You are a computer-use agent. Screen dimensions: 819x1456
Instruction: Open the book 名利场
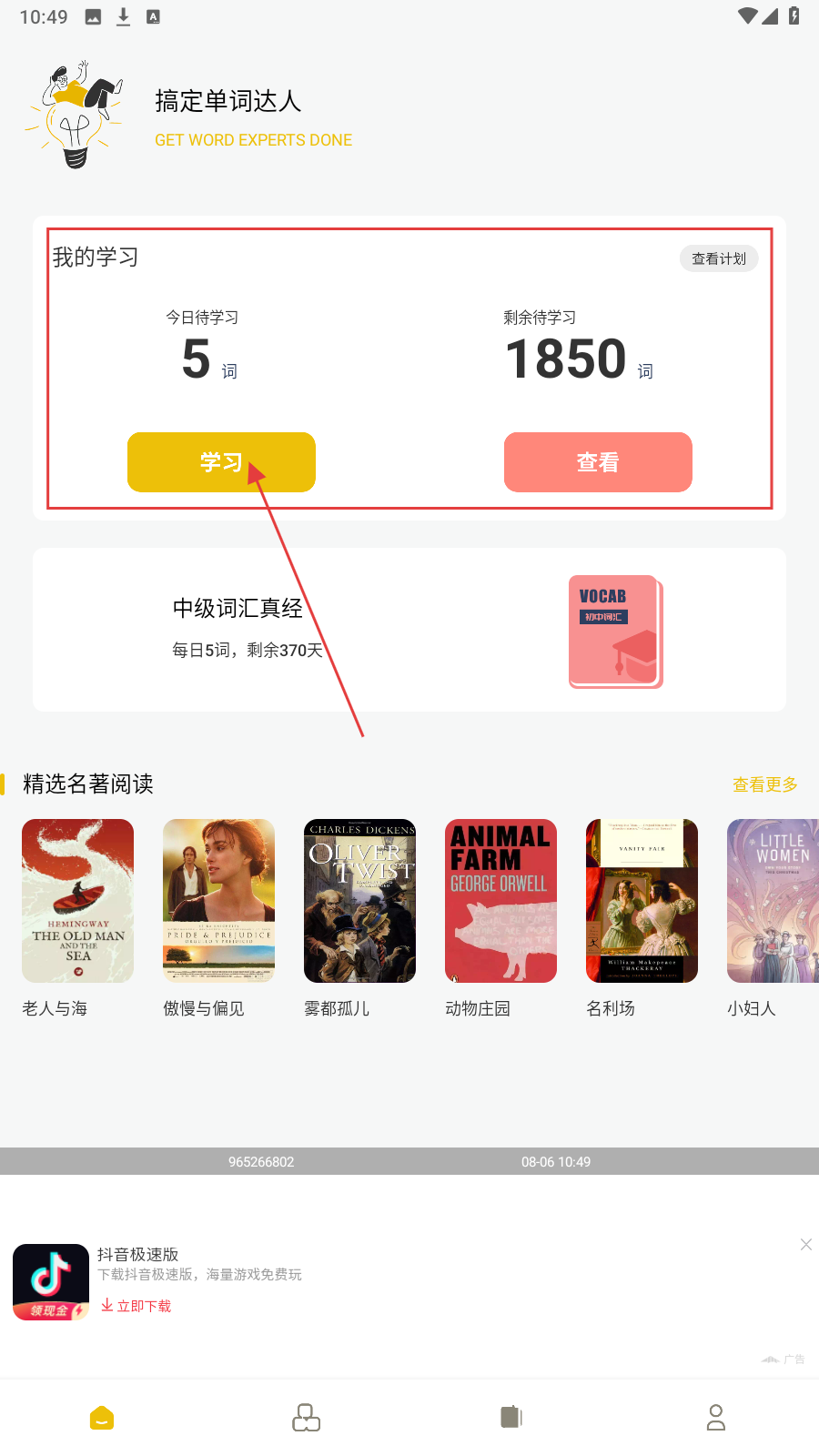point(642,901)
